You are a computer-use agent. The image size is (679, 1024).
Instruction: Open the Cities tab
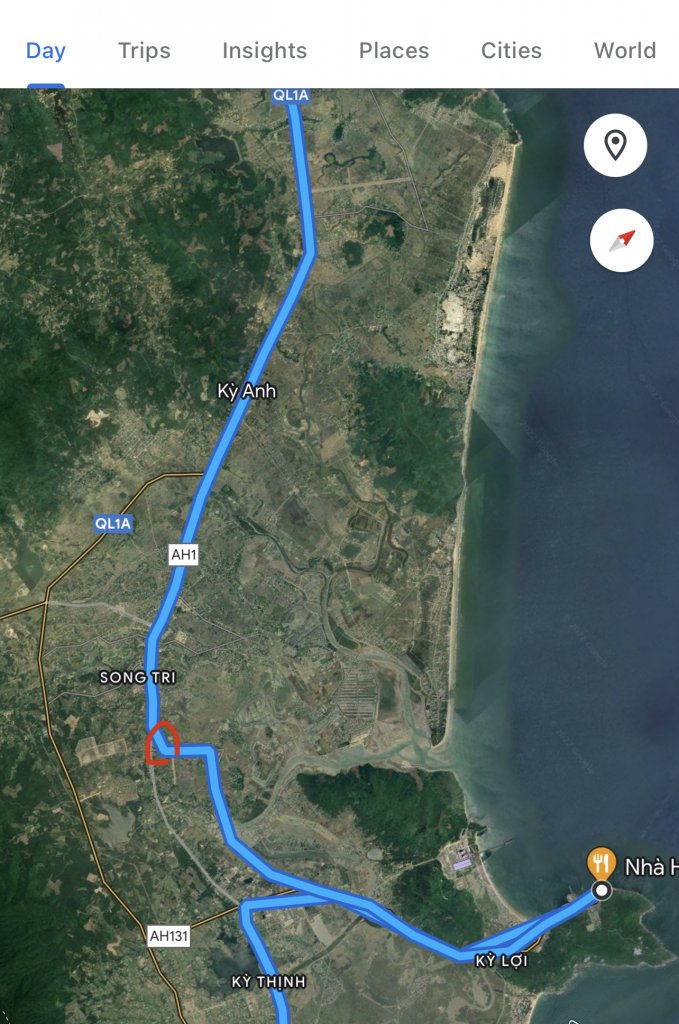[x=511, y=50]
